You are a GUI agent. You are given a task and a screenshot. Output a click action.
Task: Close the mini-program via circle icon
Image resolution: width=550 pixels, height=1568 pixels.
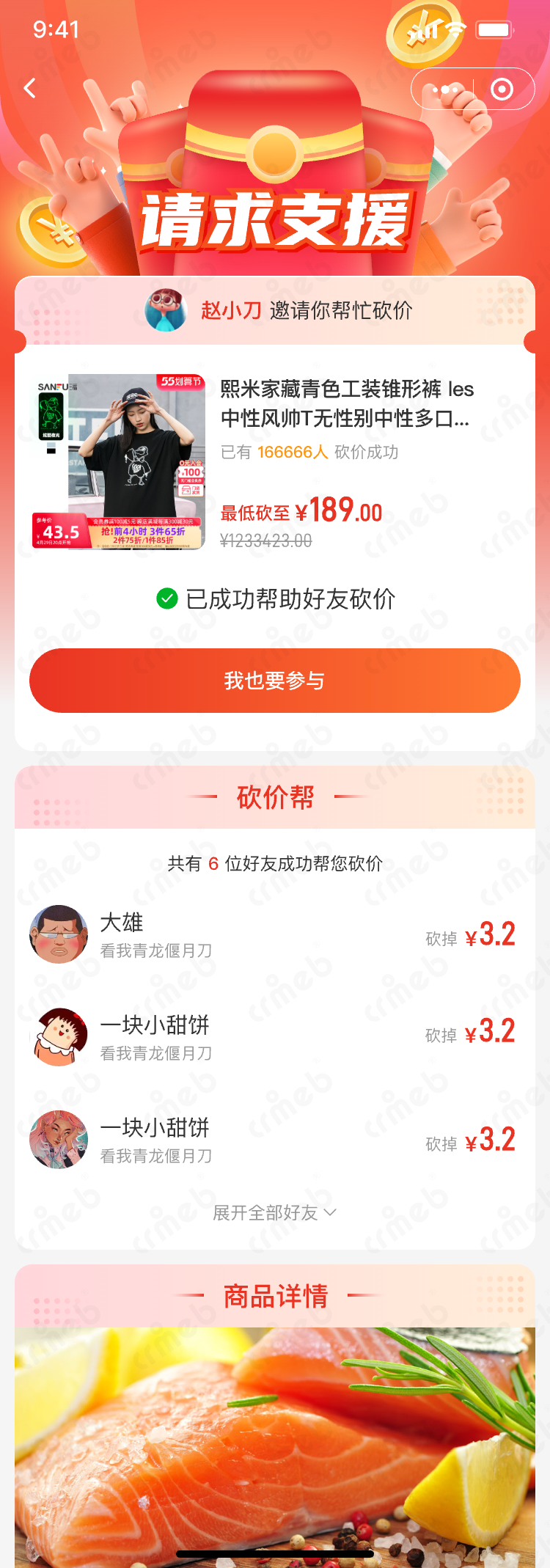tap(502, 89)
